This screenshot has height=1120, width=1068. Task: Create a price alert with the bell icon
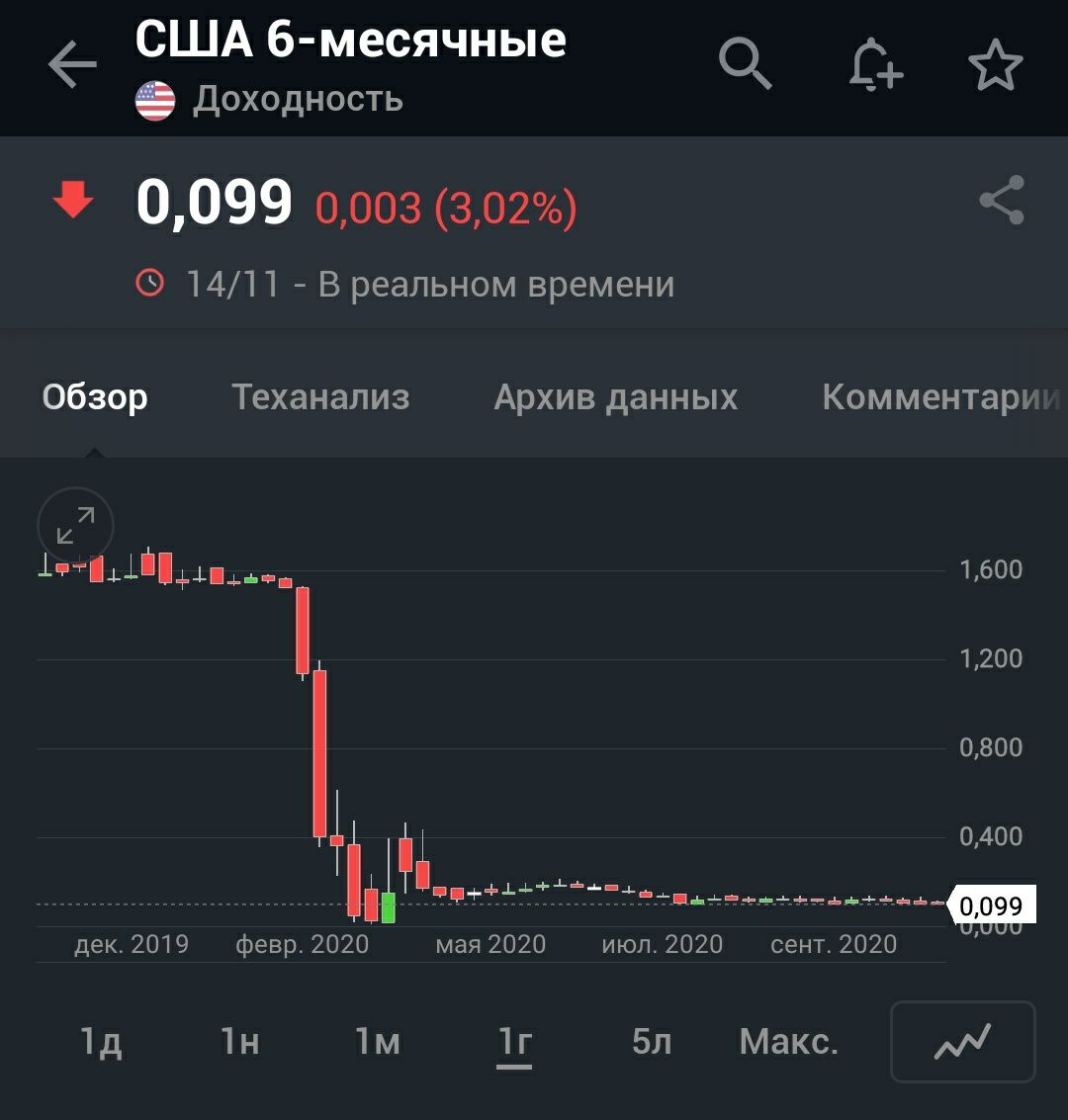tap(874, 66)
